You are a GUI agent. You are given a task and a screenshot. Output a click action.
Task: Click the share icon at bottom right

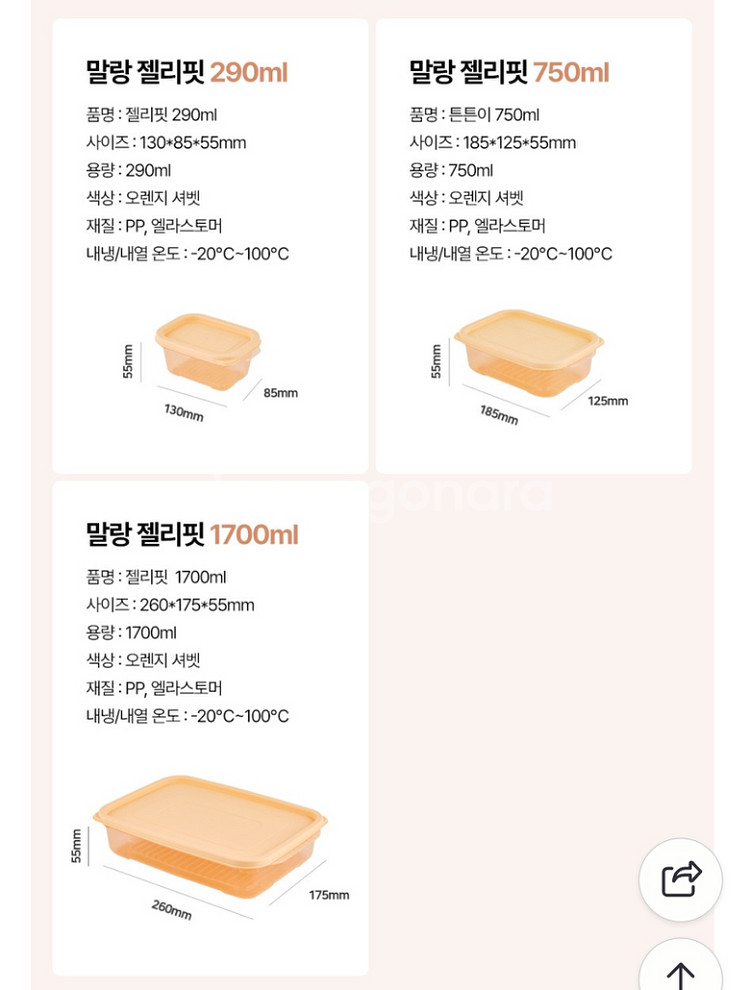point(682,879)
